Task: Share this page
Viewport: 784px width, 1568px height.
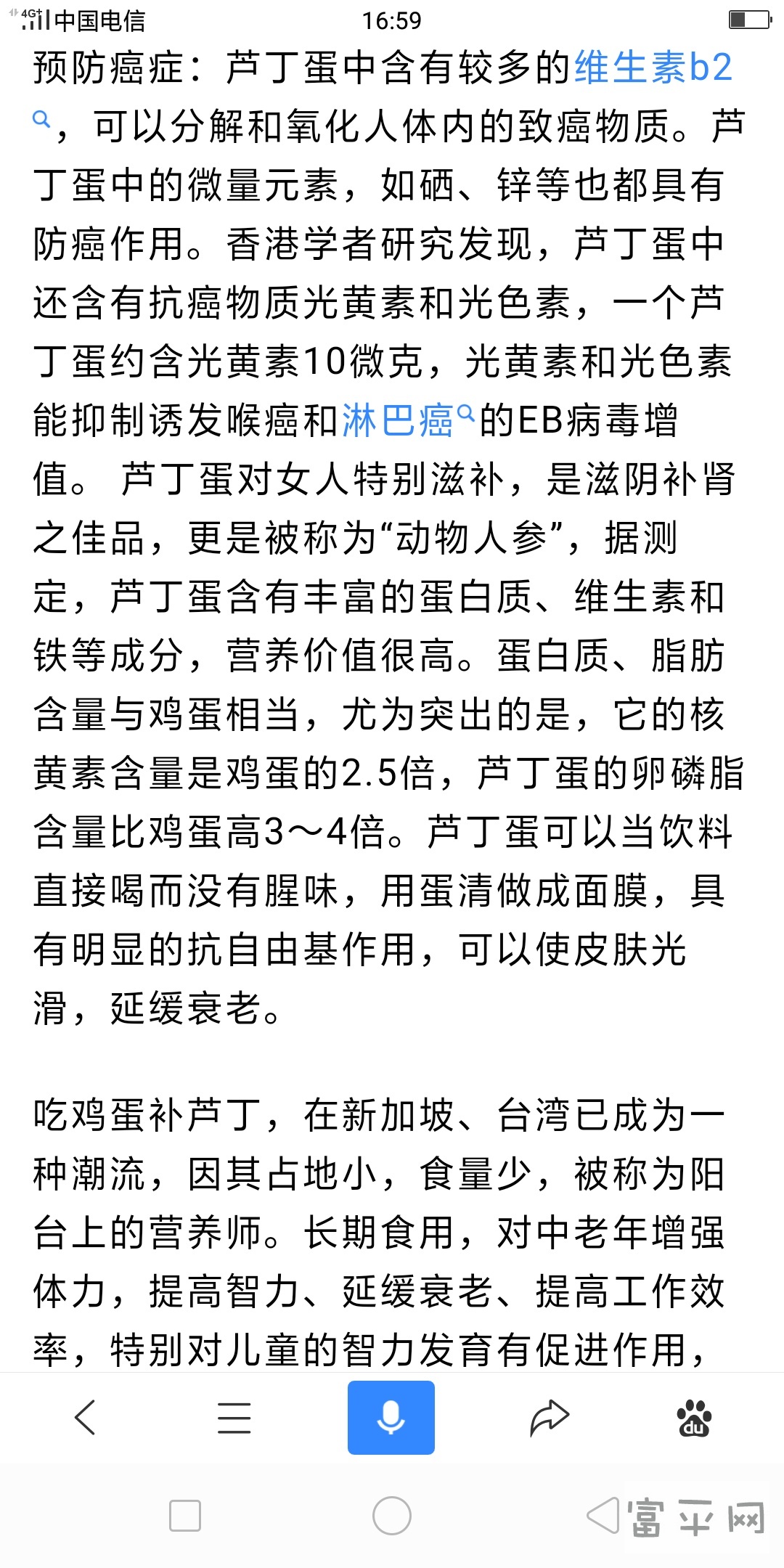Action: [550, 1417]
